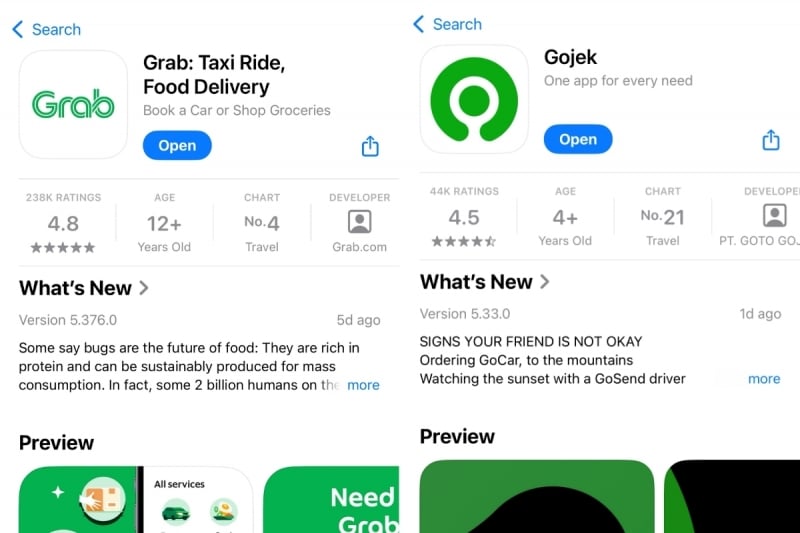Share the Gojek app listing

(770, 140)
